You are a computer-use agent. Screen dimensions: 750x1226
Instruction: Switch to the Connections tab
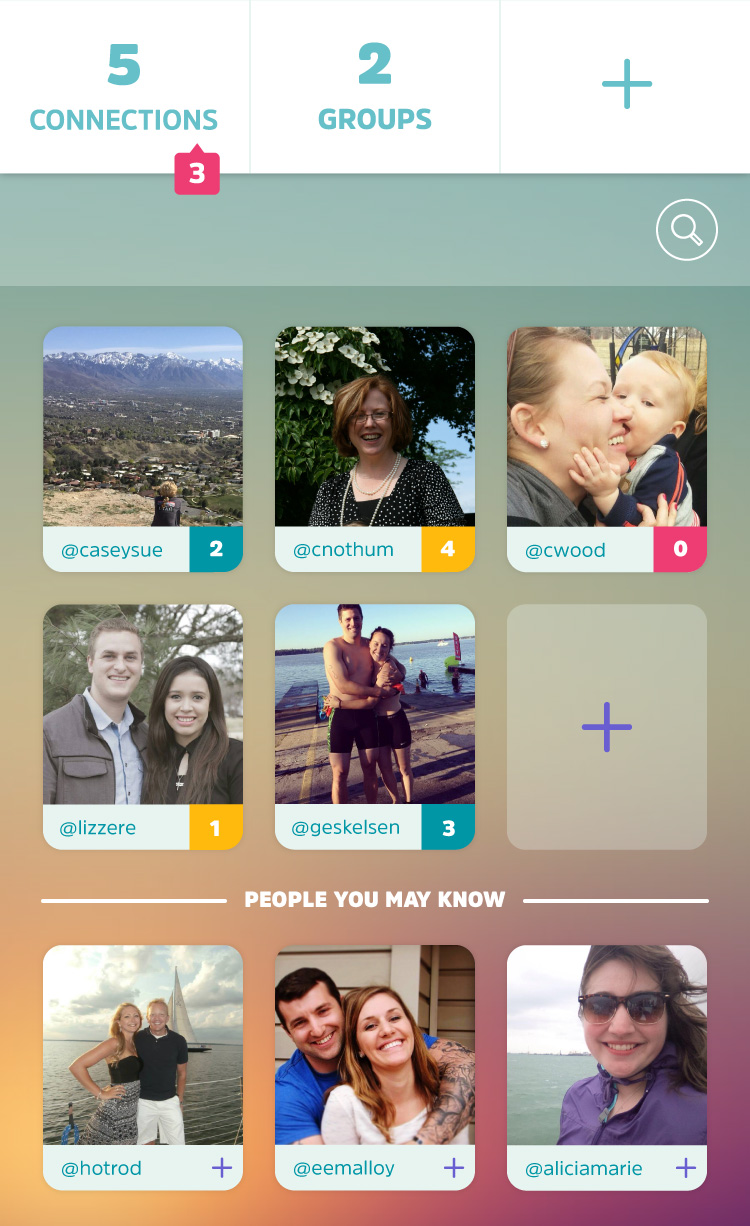(124, 87)
